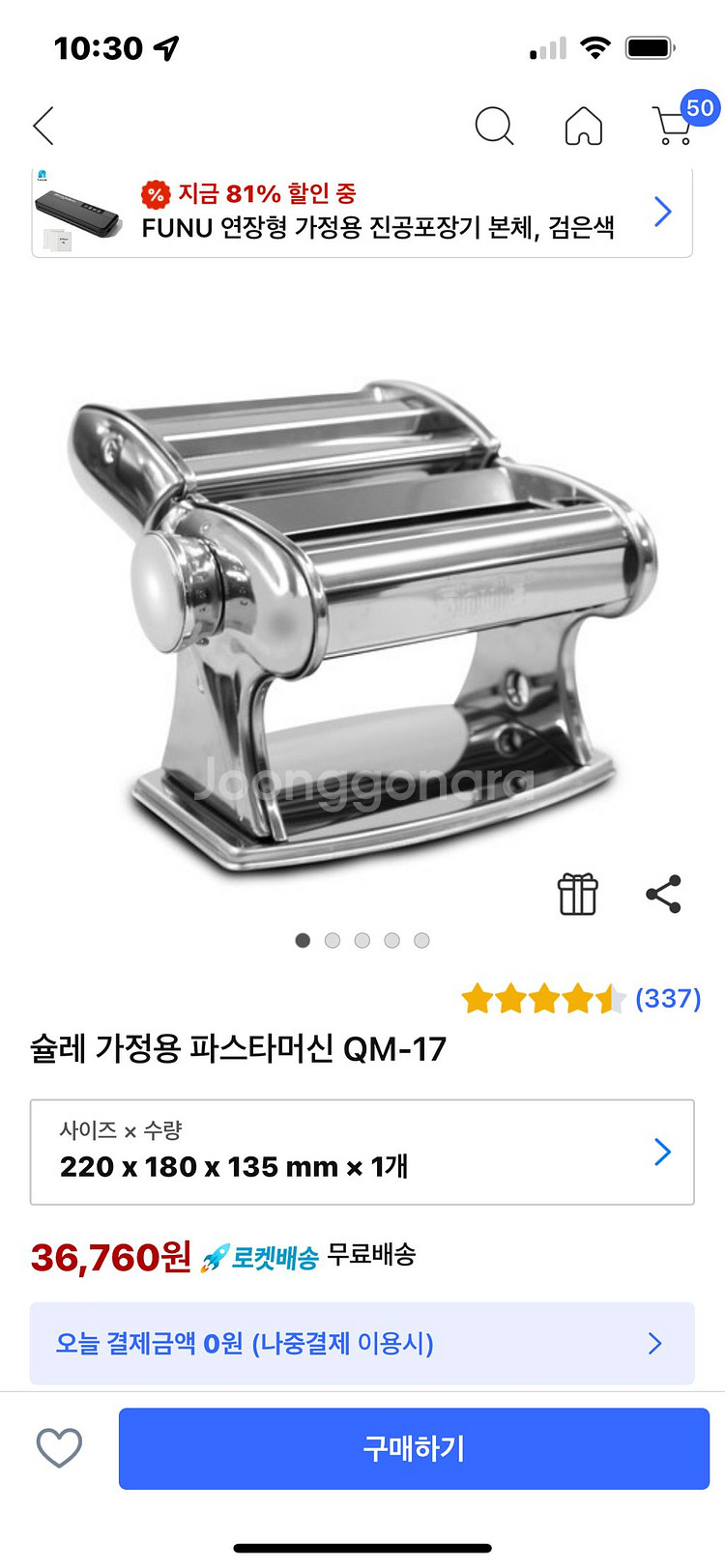
Task: Open the gift icon
Action: tap(578, 894)
